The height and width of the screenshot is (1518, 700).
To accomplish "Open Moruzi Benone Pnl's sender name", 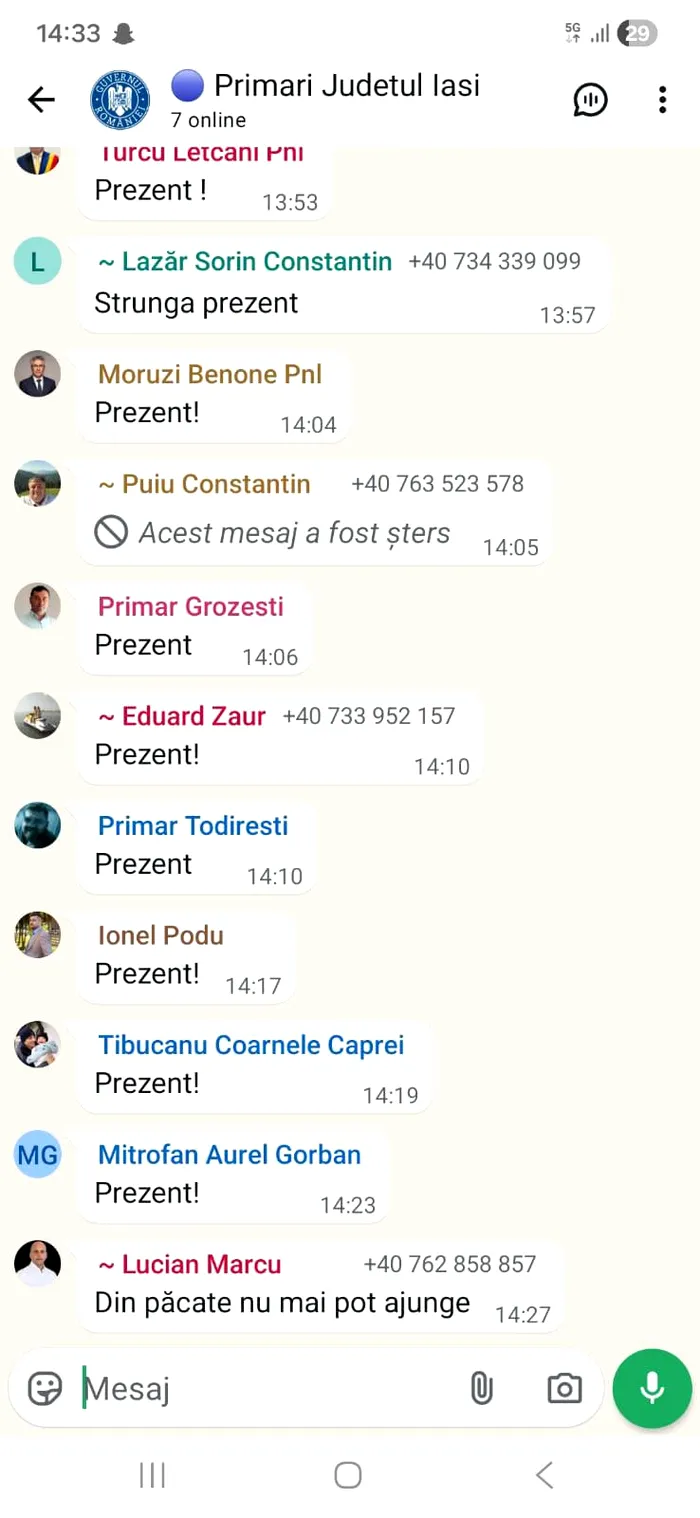I will (210, 374).
